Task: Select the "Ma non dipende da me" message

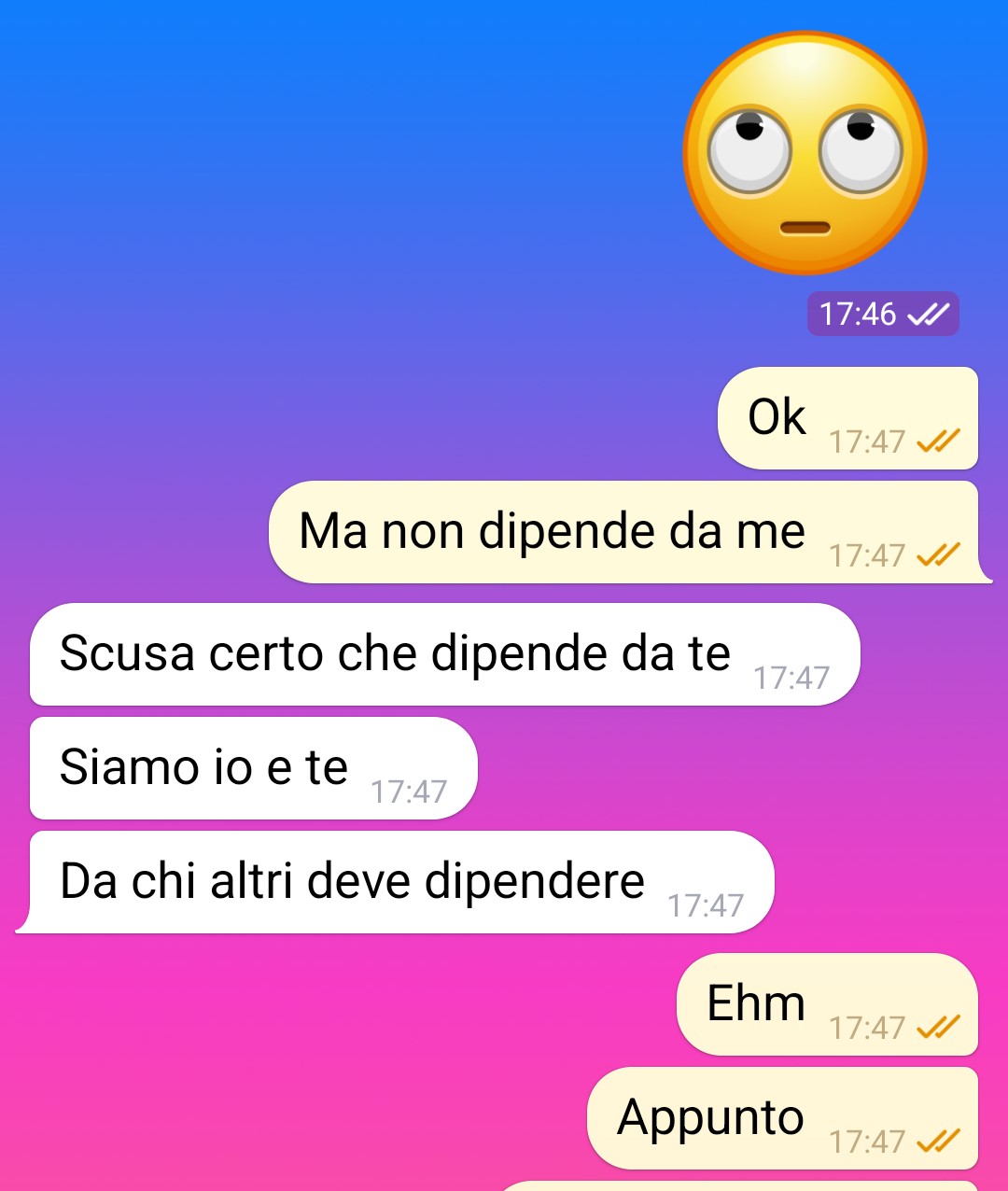Action: pos(625,532)
